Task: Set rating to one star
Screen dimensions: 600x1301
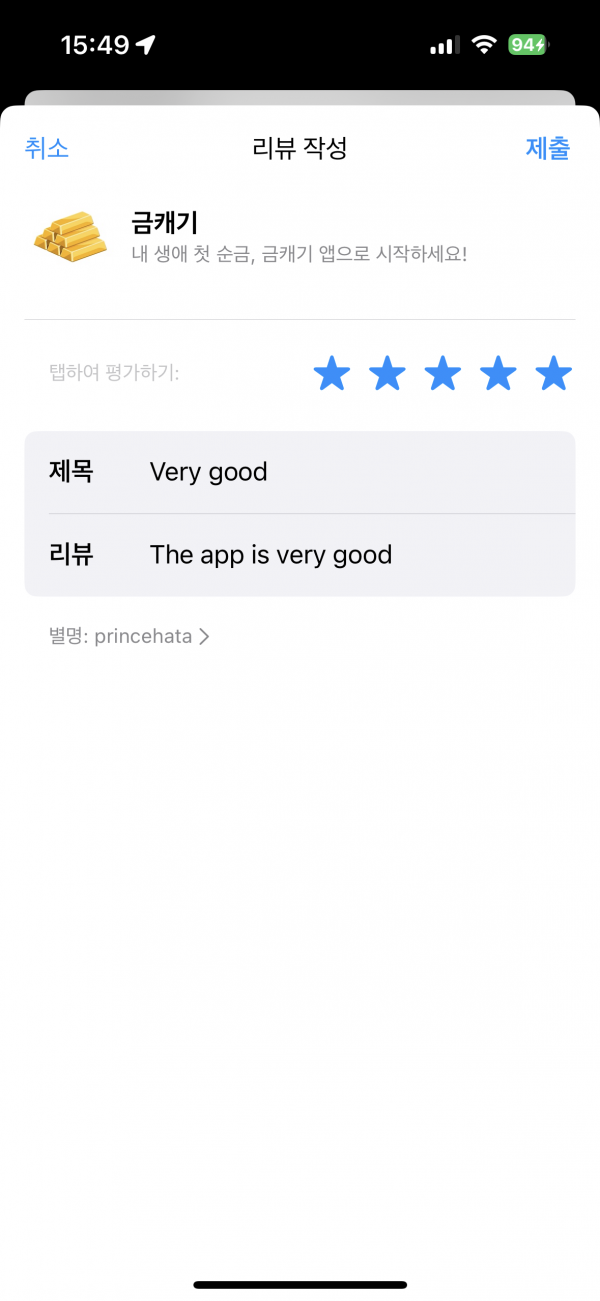Action: tap(332, 374)
